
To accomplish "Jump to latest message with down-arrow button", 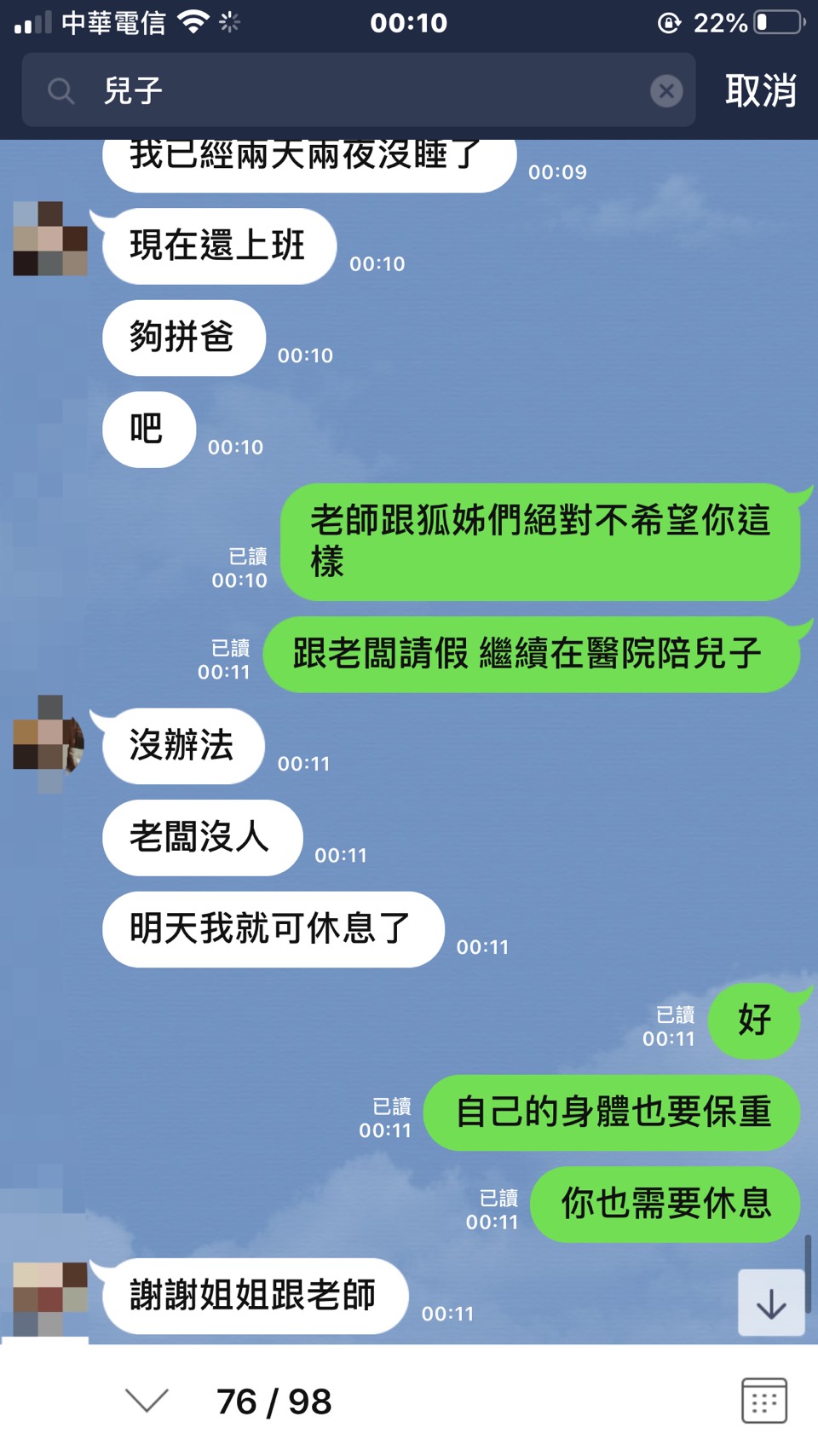I will coord(771,1303).
